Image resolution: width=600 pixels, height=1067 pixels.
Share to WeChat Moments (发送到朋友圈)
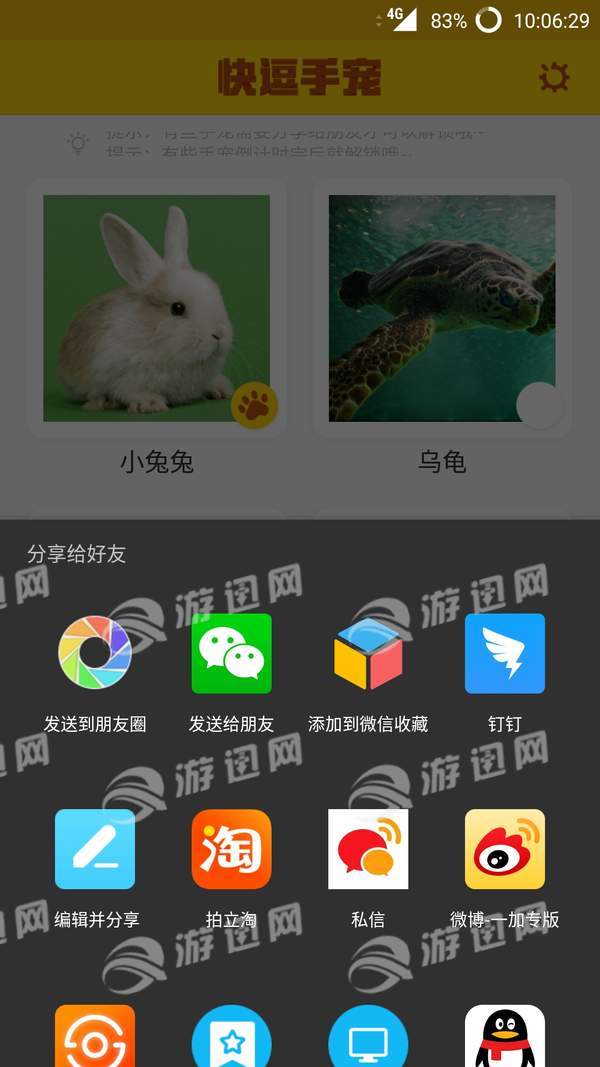pyautogui.click(x=95, y=655)
